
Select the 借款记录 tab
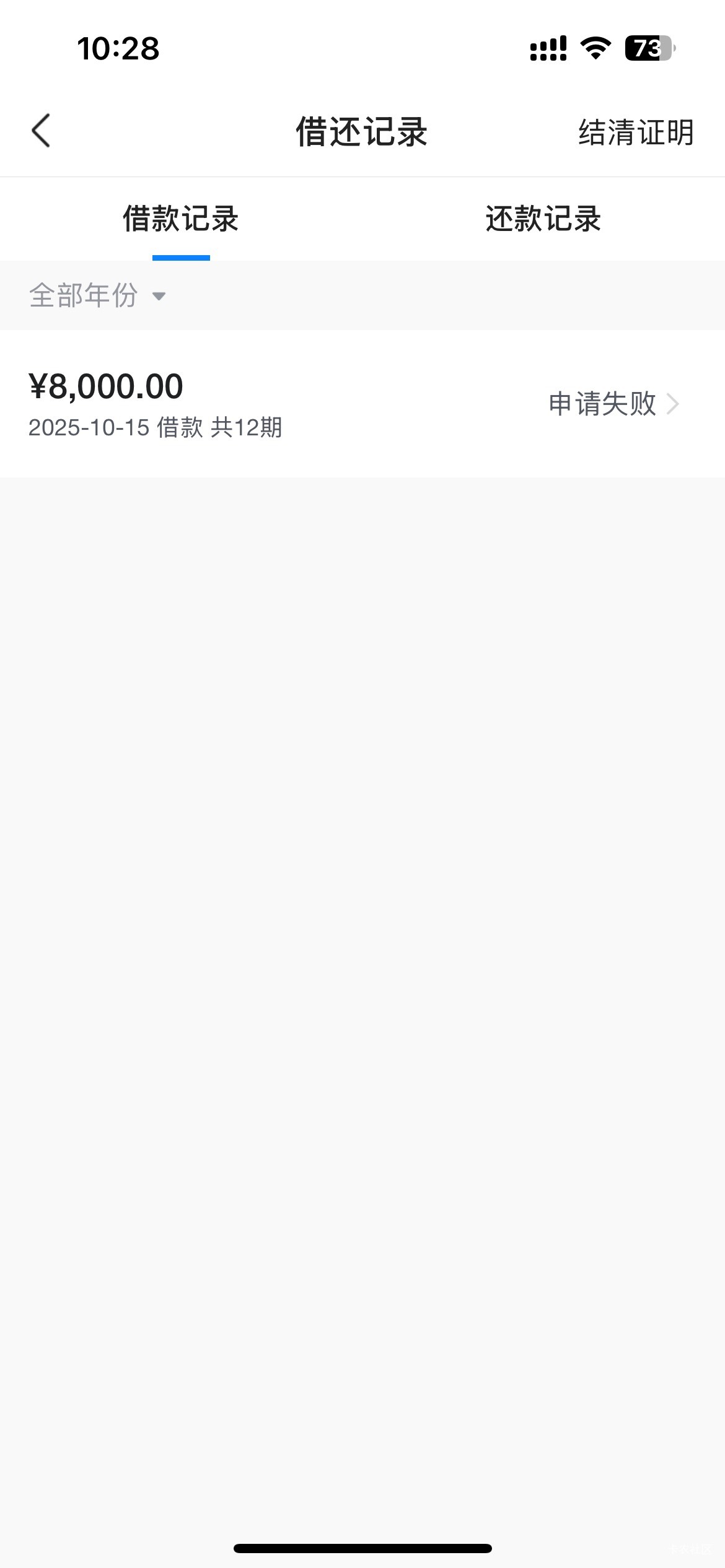point(181,219)
